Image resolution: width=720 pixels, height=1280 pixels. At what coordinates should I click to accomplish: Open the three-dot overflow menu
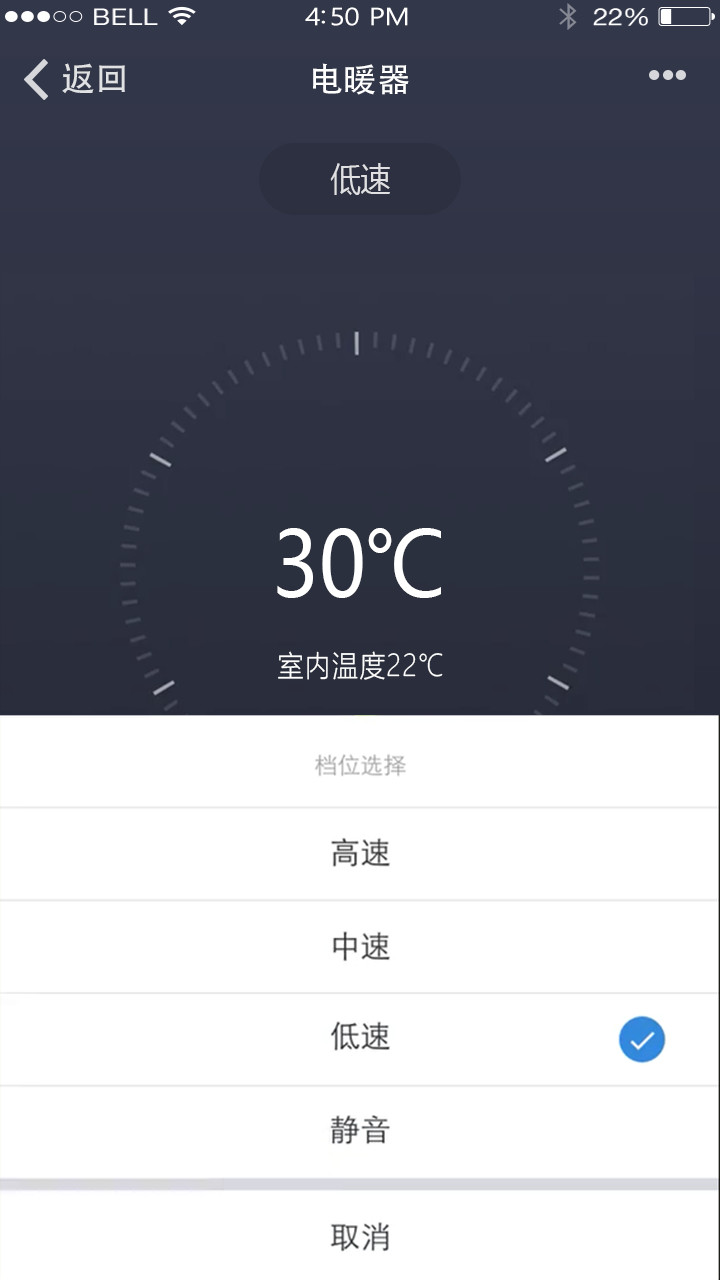click(x=667, y=75)
